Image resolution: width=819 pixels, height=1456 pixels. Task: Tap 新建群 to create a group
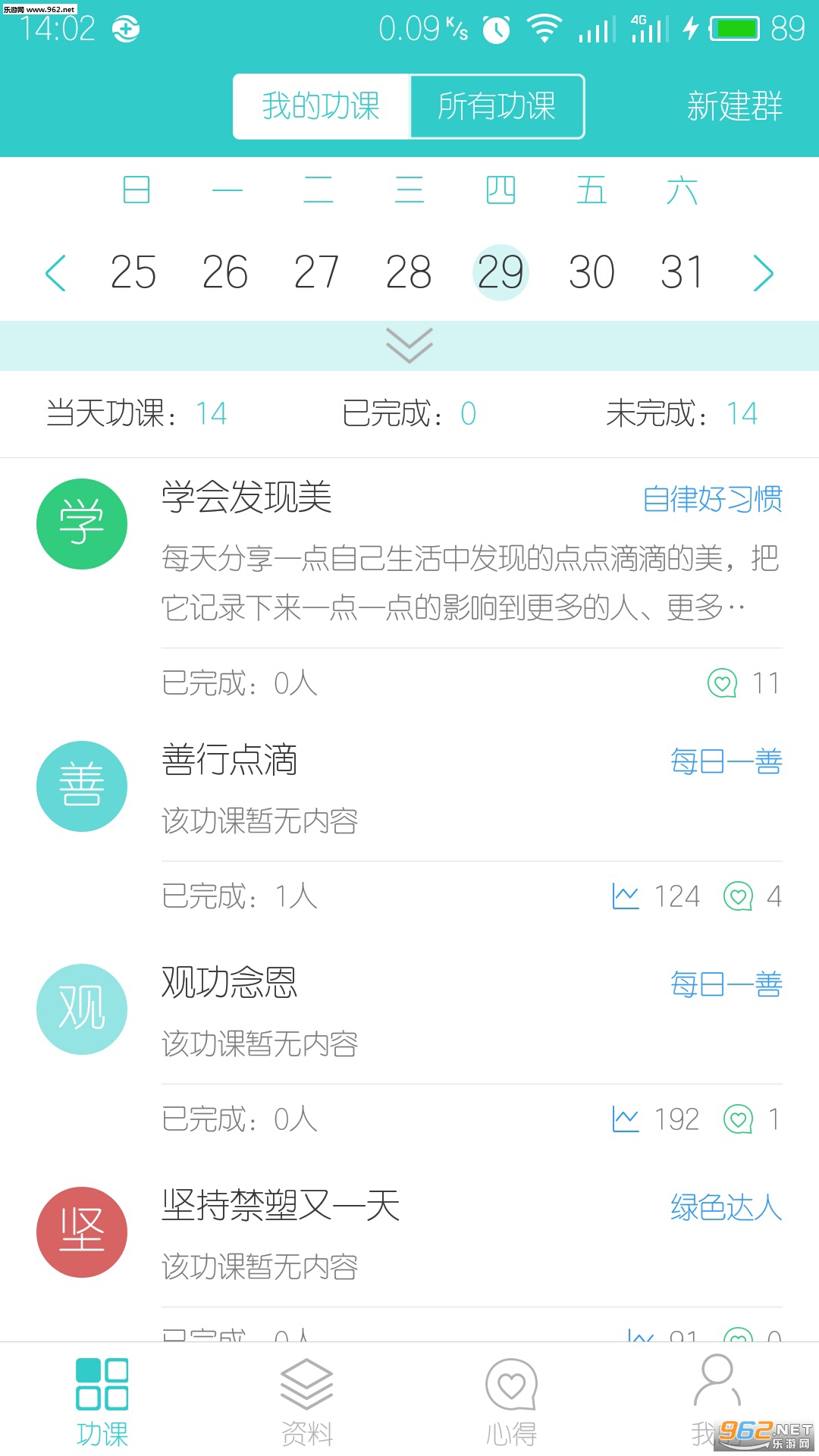coord(734,106)
